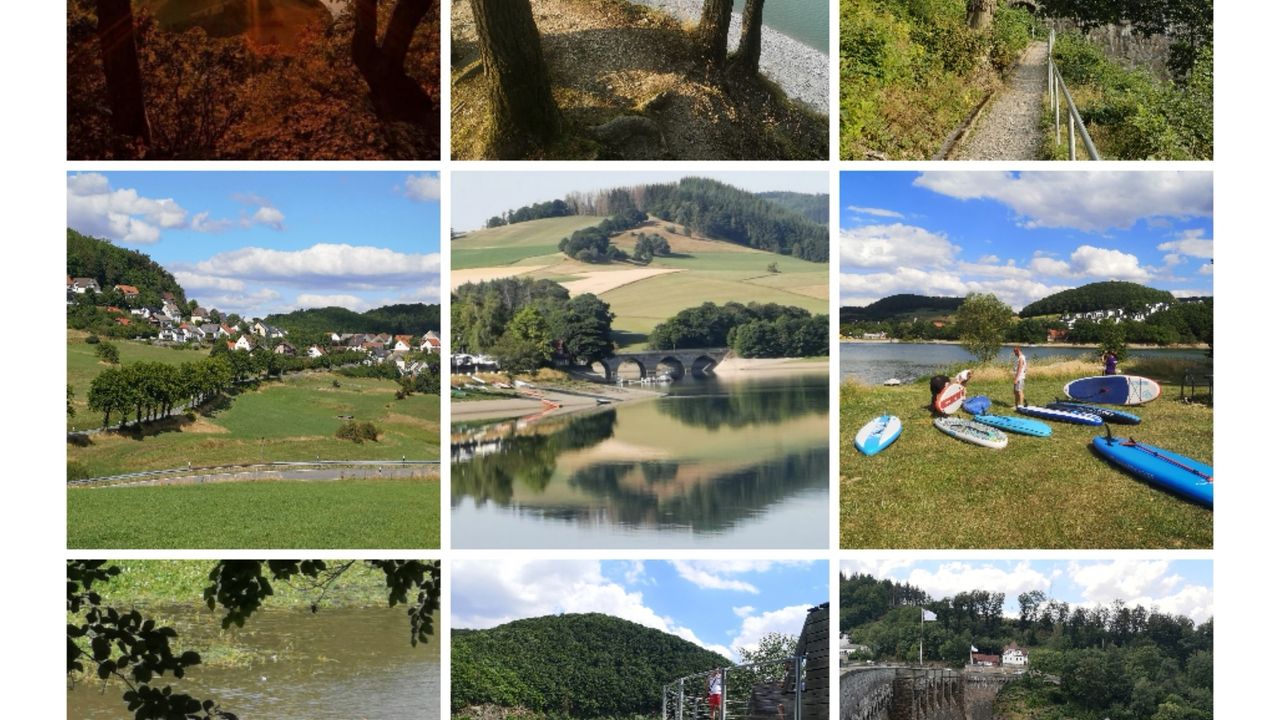This screenshot has width=1280, height=720.
Task: Open the paddleboards on grass photo
Action: coord(1026,359)
